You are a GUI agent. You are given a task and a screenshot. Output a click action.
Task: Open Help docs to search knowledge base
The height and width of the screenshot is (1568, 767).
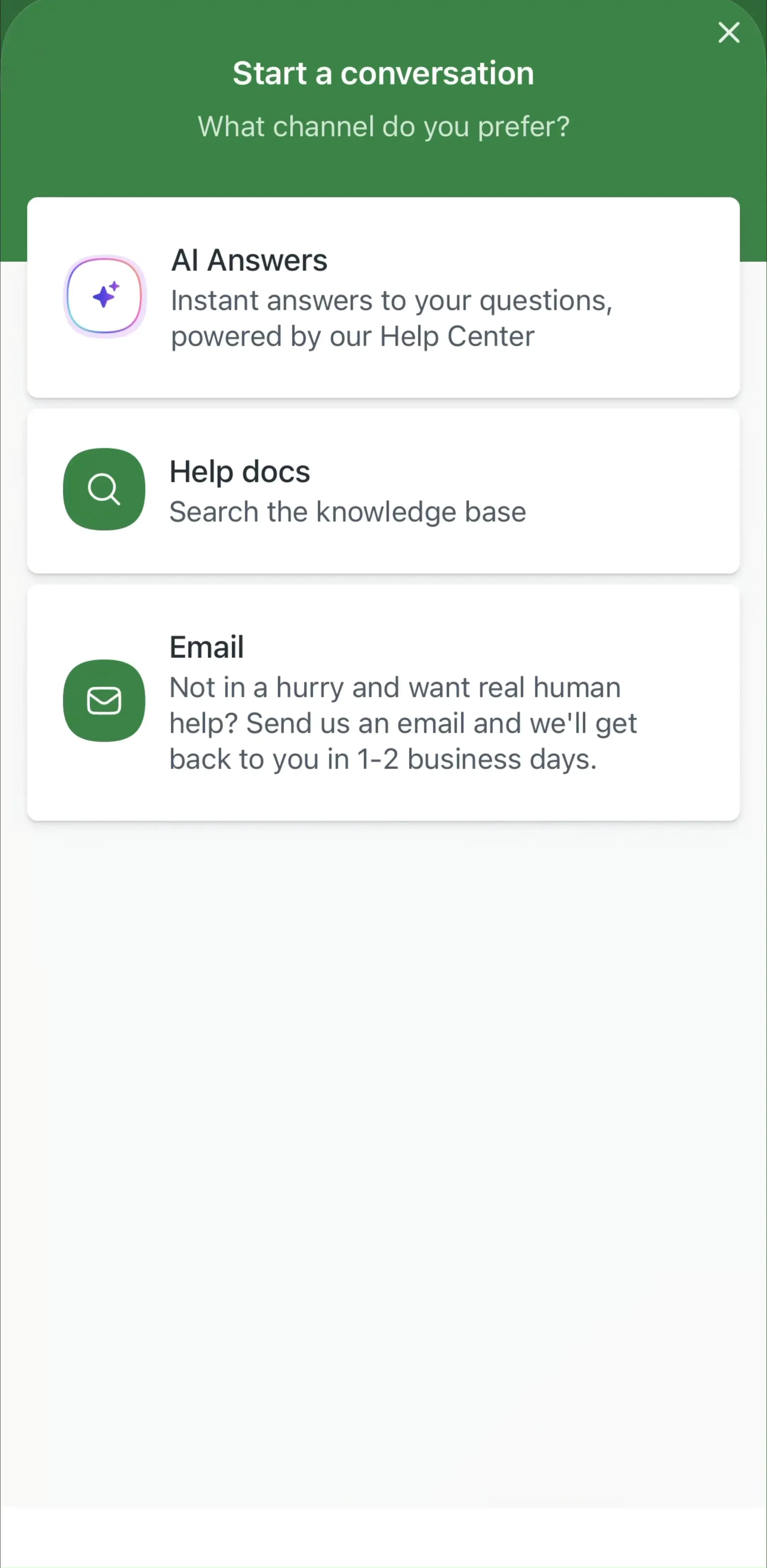tap(383, 491)
